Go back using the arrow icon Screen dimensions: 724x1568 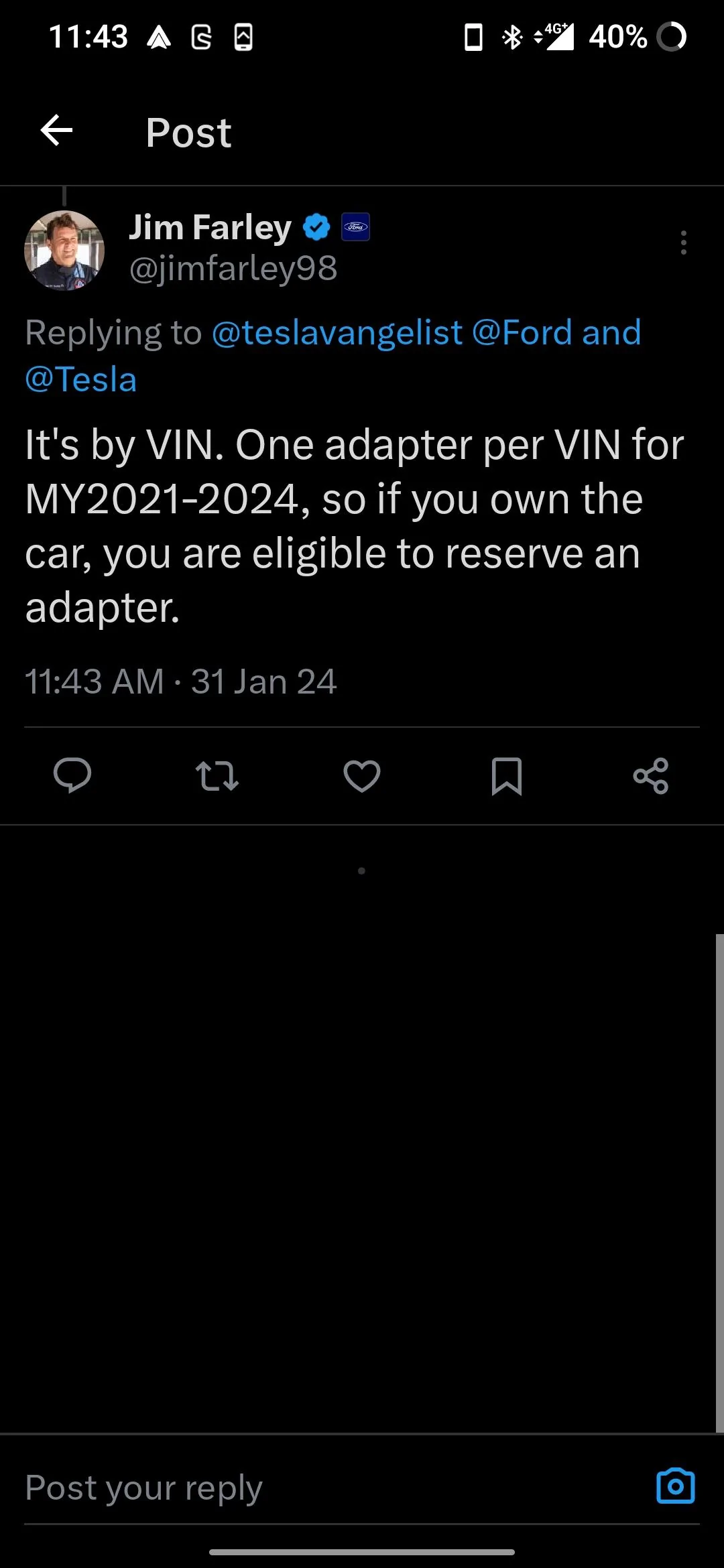[x=56, y=130]
